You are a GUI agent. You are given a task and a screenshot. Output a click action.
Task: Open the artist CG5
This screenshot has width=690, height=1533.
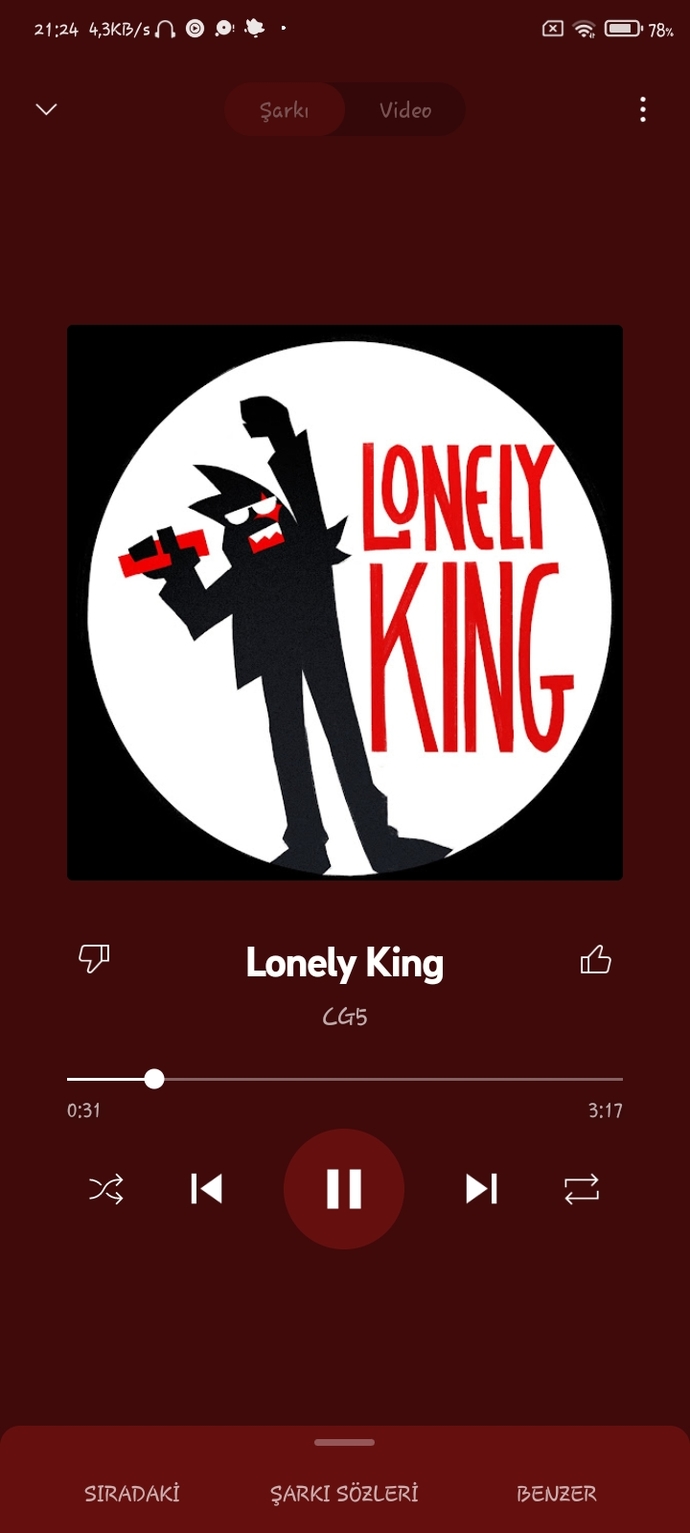pos(345,1017)
